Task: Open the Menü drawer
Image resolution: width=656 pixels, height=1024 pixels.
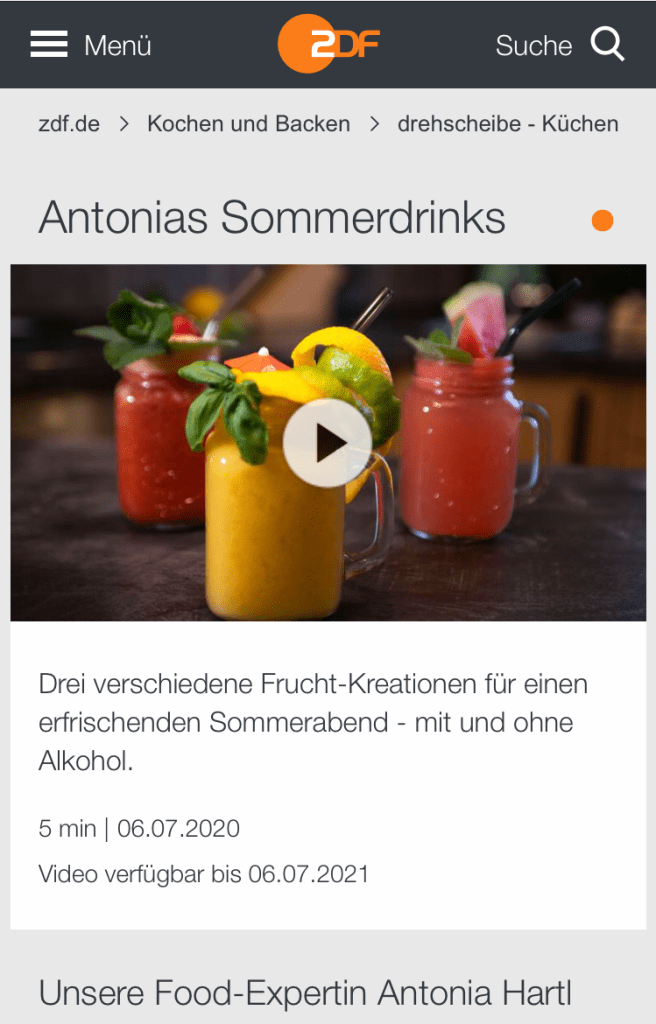Action: (90, 45)
